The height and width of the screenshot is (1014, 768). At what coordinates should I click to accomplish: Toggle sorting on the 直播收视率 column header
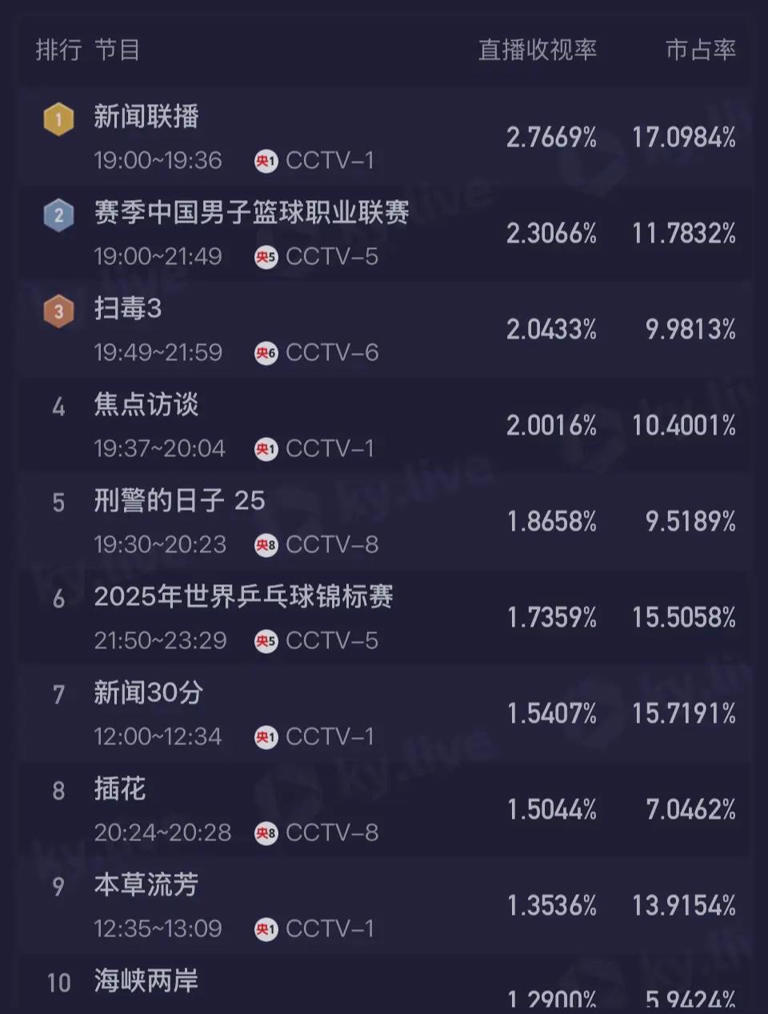pyautogui.click(x=536, y=47)
